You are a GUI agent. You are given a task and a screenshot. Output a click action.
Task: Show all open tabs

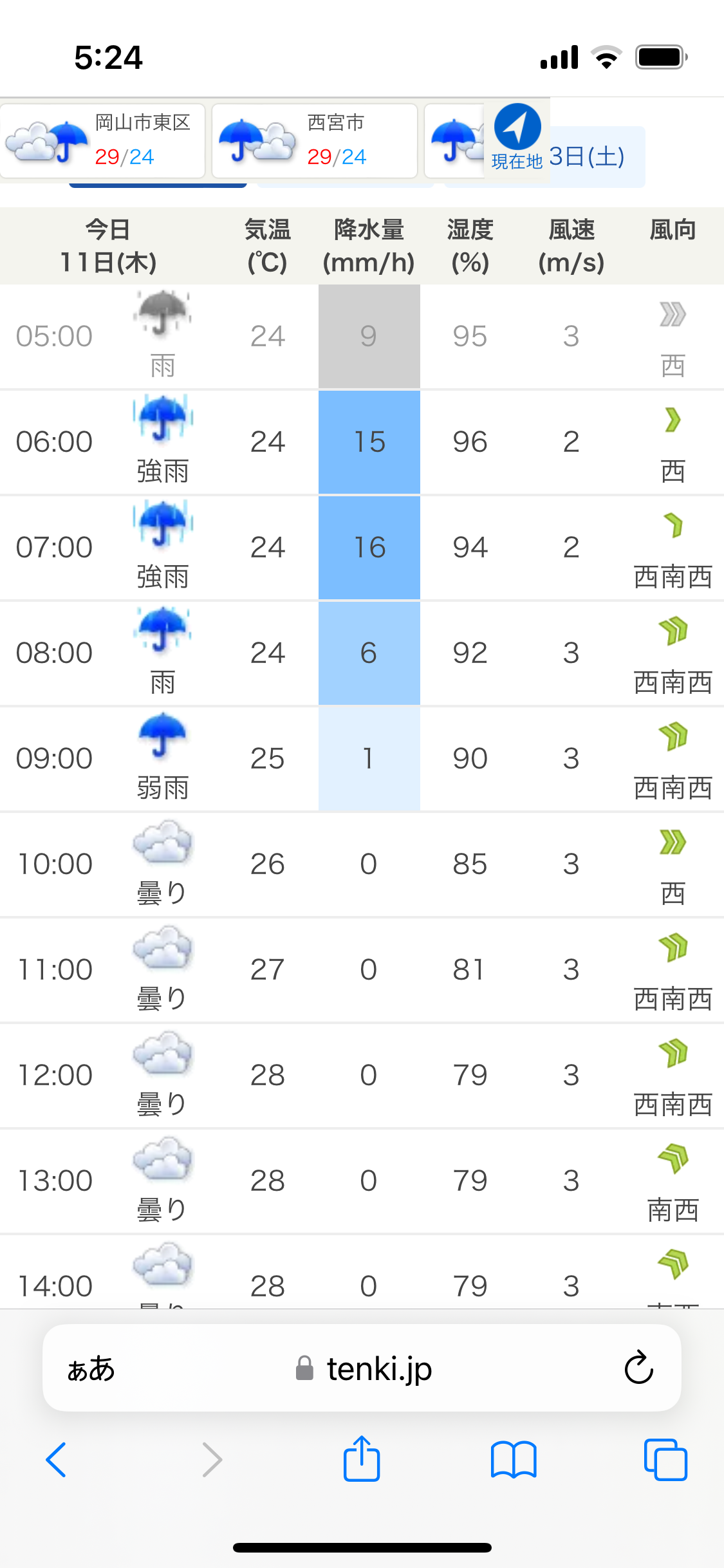[665, 1459]
